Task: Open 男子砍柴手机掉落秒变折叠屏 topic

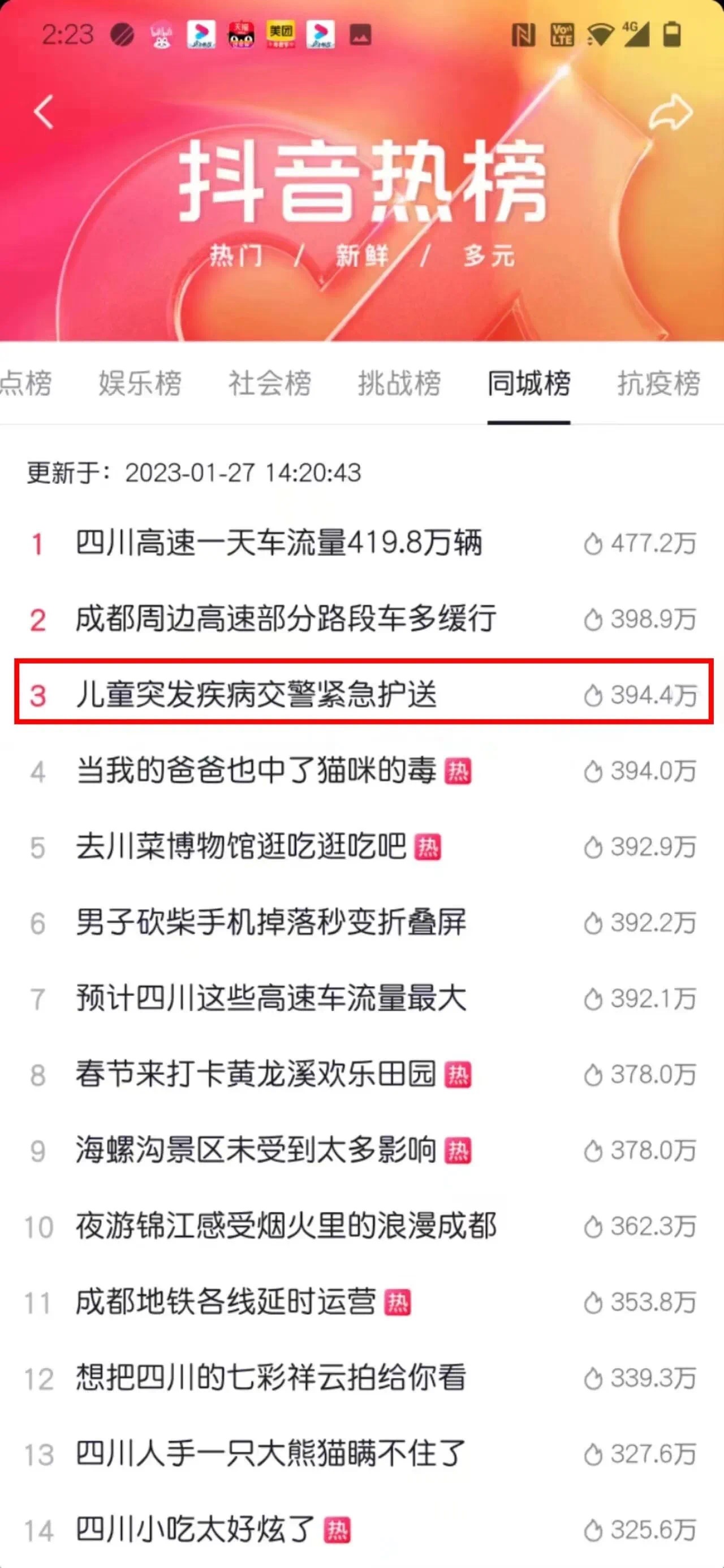Action: [x=271, y=923]
